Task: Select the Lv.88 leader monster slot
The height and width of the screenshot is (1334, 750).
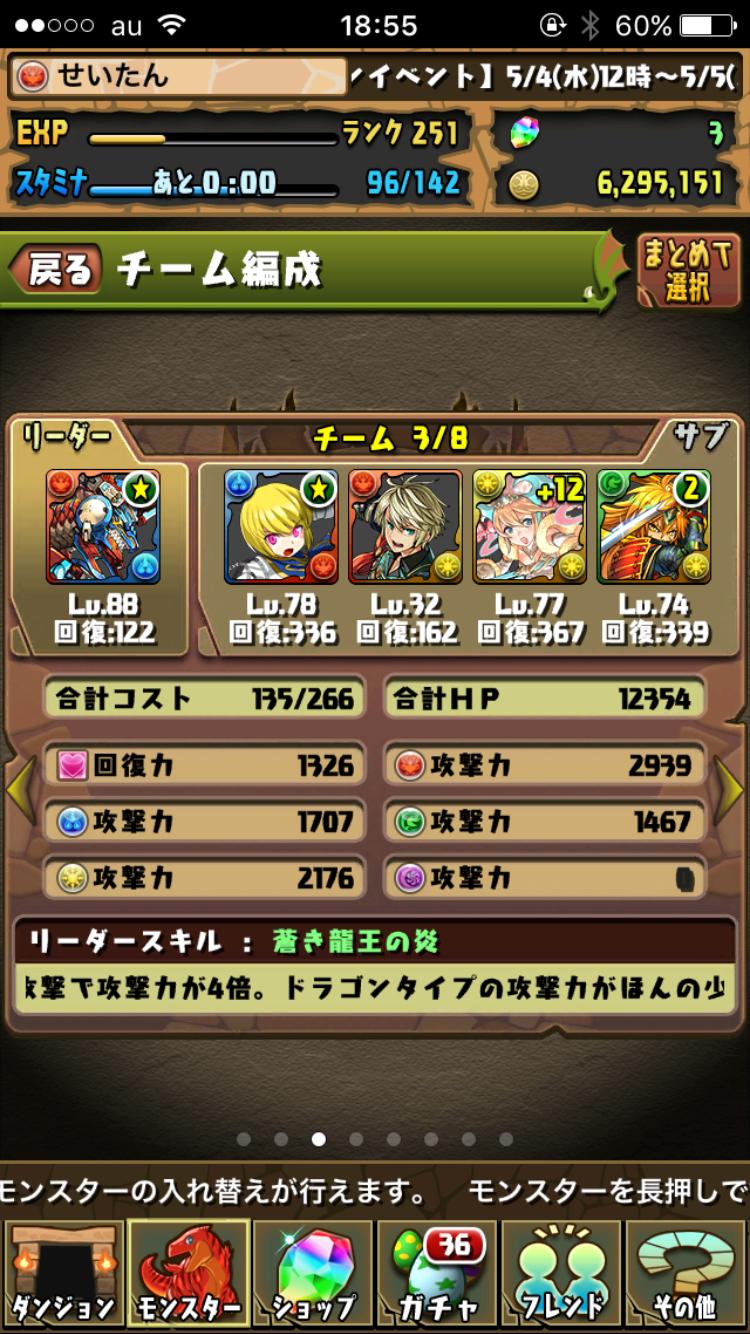Action: [103, 527]
